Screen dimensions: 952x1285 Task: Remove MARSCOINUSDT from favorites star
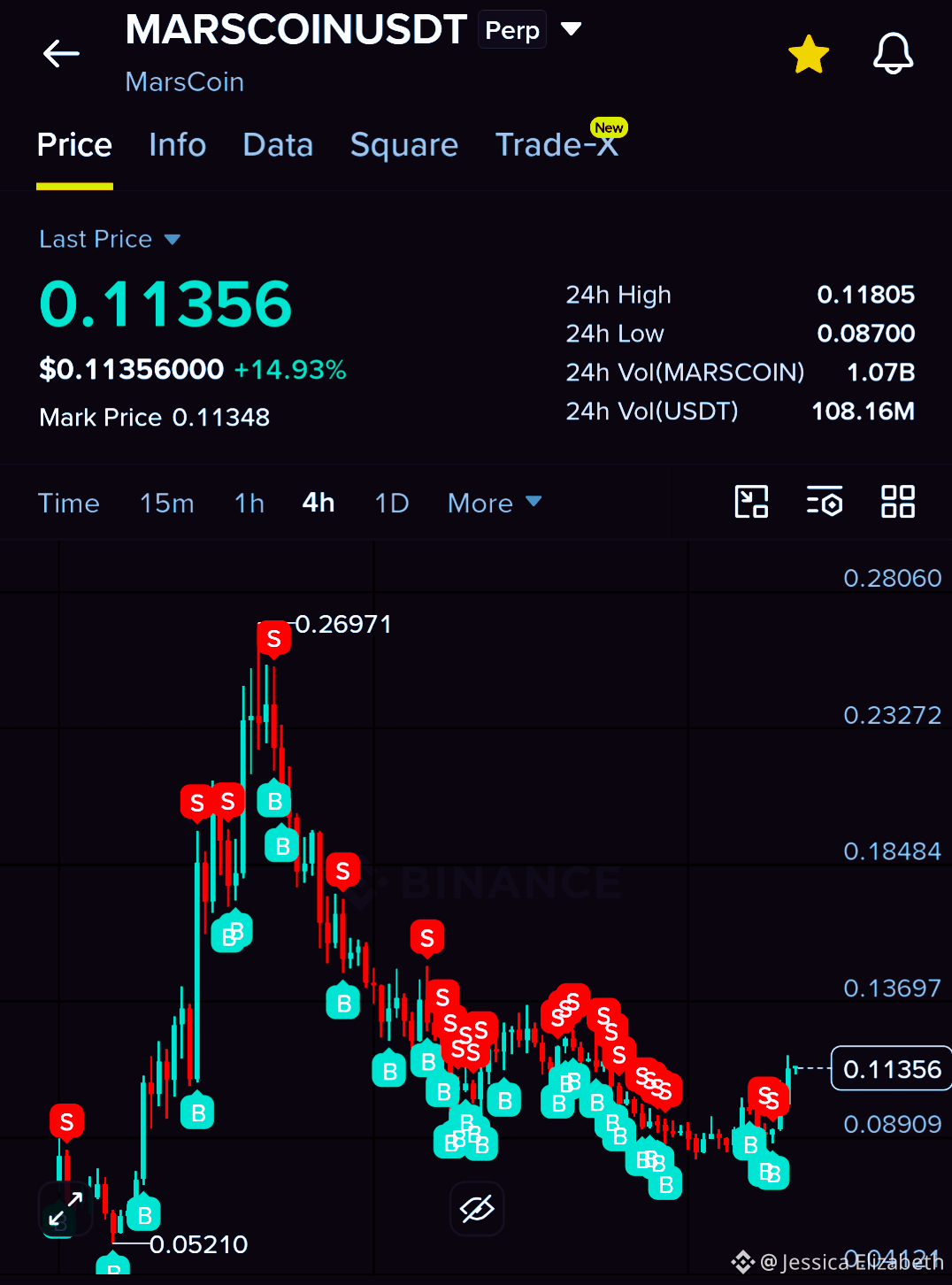[x=809, y=54]
